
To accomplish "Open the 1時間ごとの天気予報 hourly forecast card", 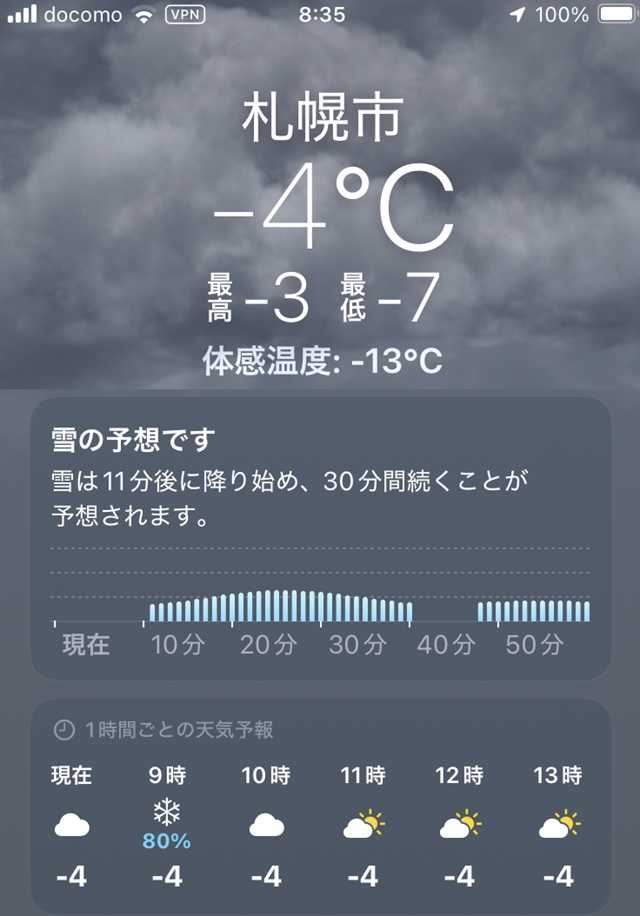I will click(x=320, y=806).
